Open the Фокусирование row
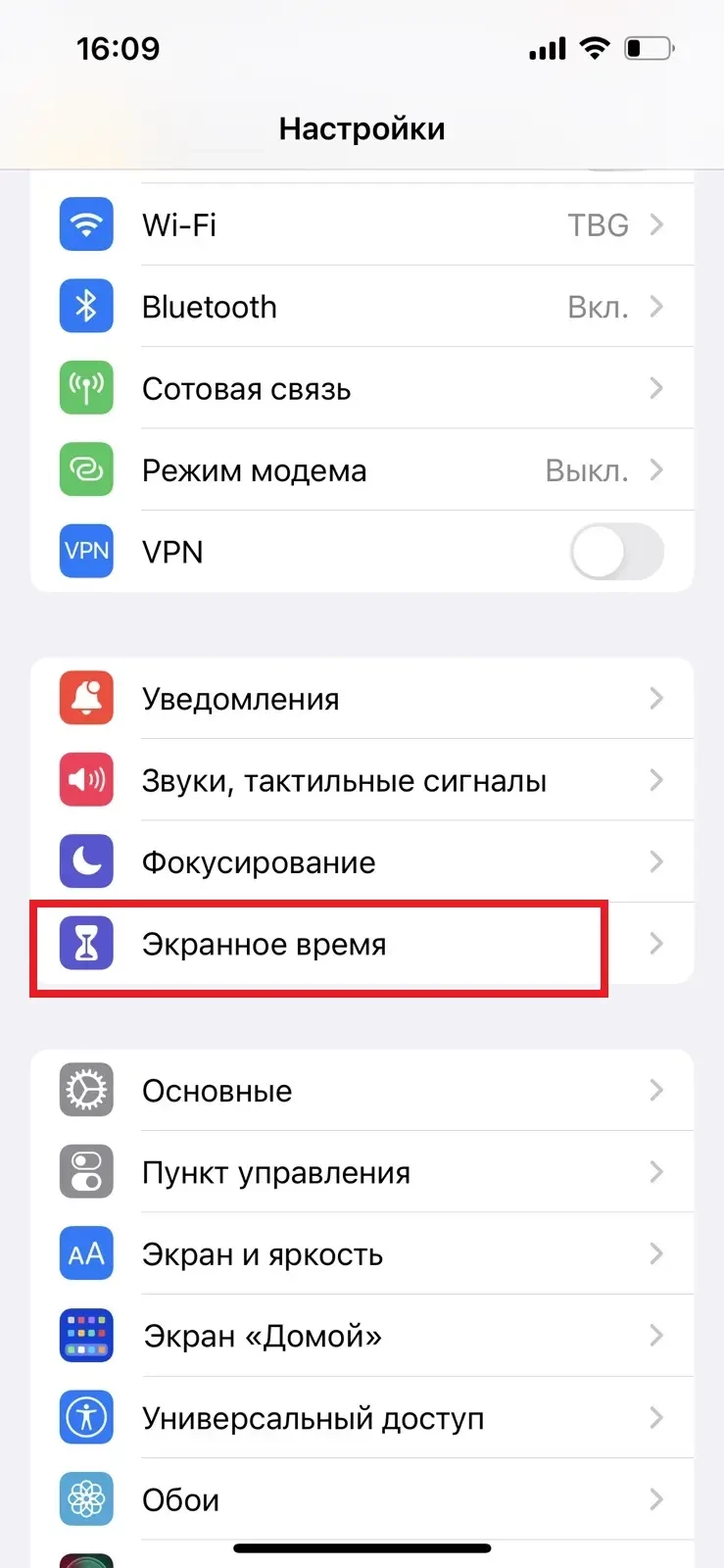724x1568 pixels. (362, 862)
